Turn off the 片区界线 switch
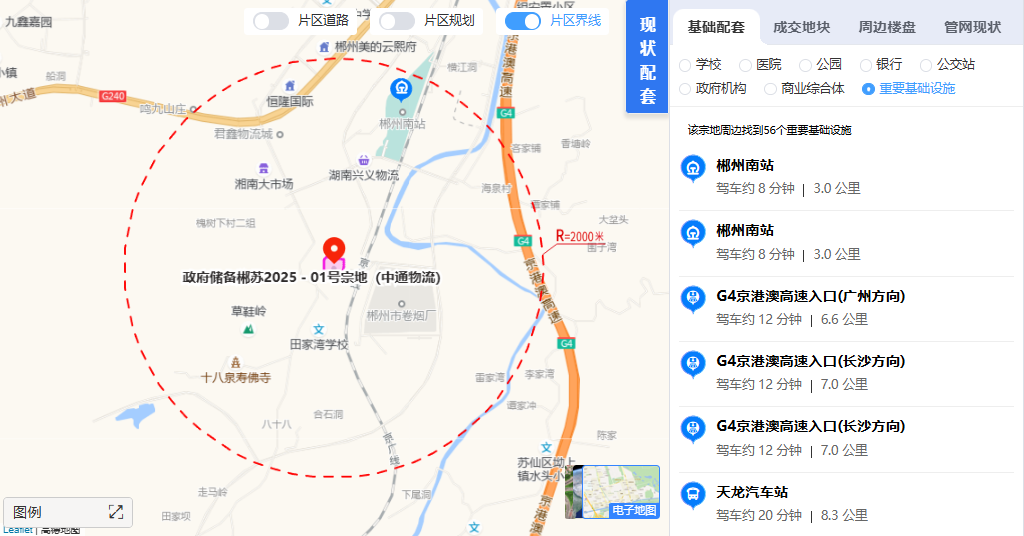This screenshot has height=536, width=1024. (523, 21)
